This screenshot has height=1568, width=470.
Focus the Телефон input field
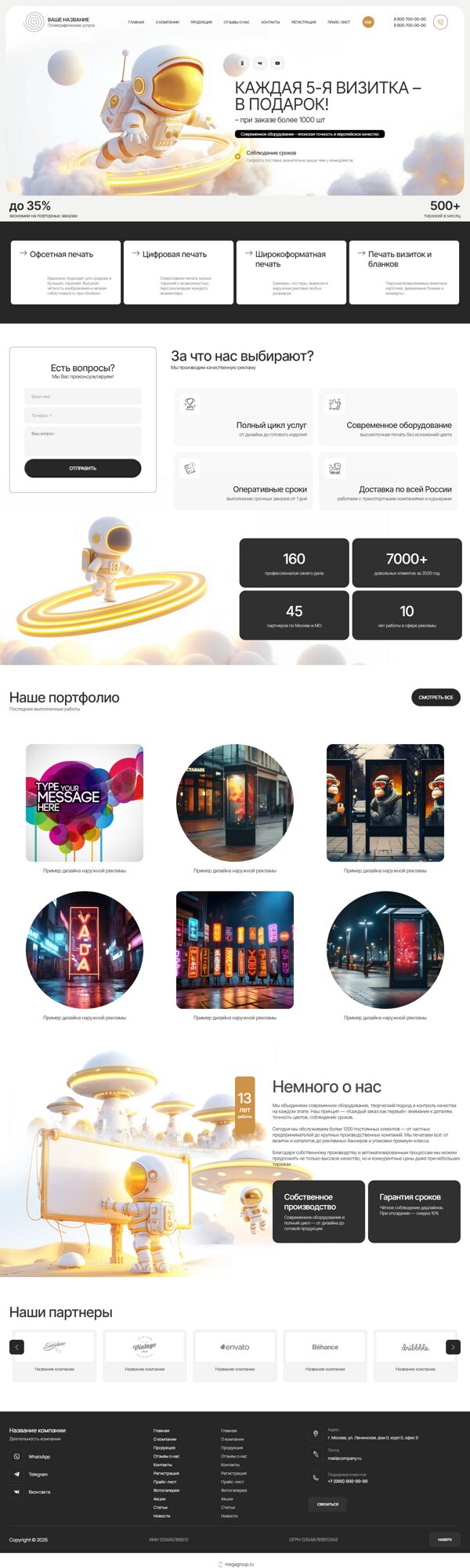pos(82,416)
